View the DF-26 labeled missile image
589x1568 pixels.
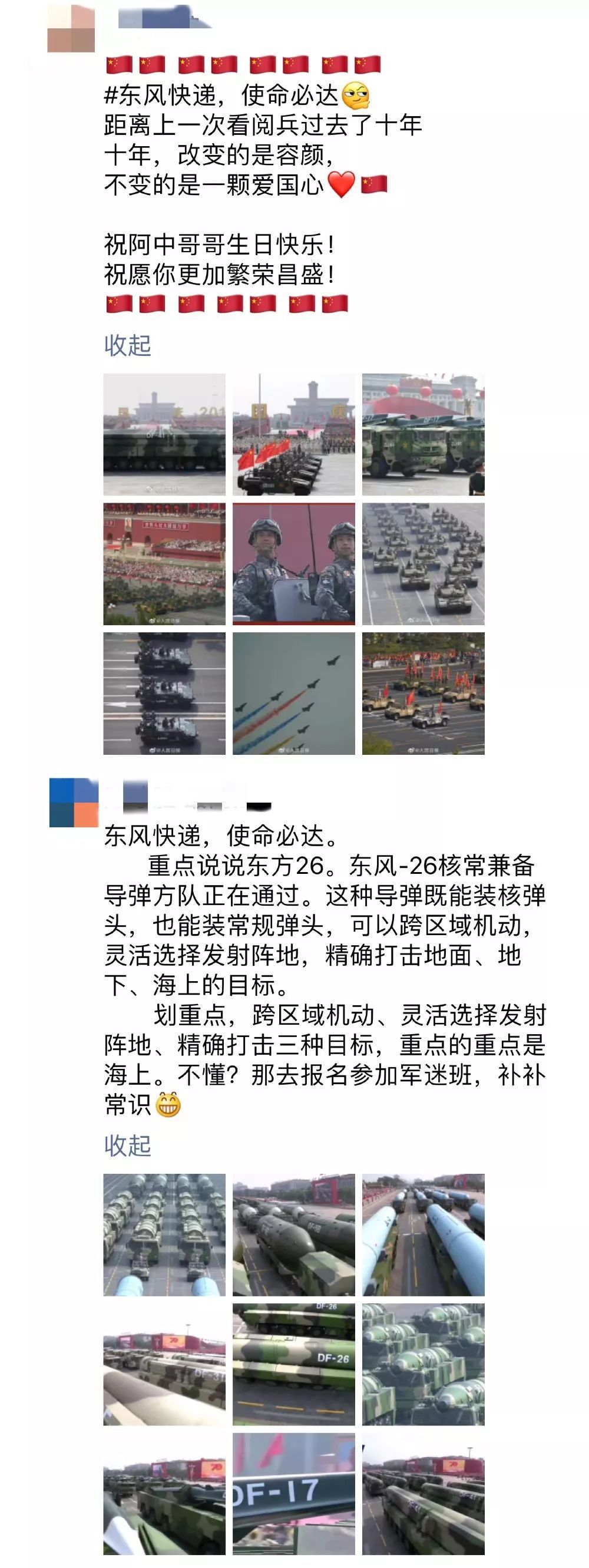pos(297,1364)
